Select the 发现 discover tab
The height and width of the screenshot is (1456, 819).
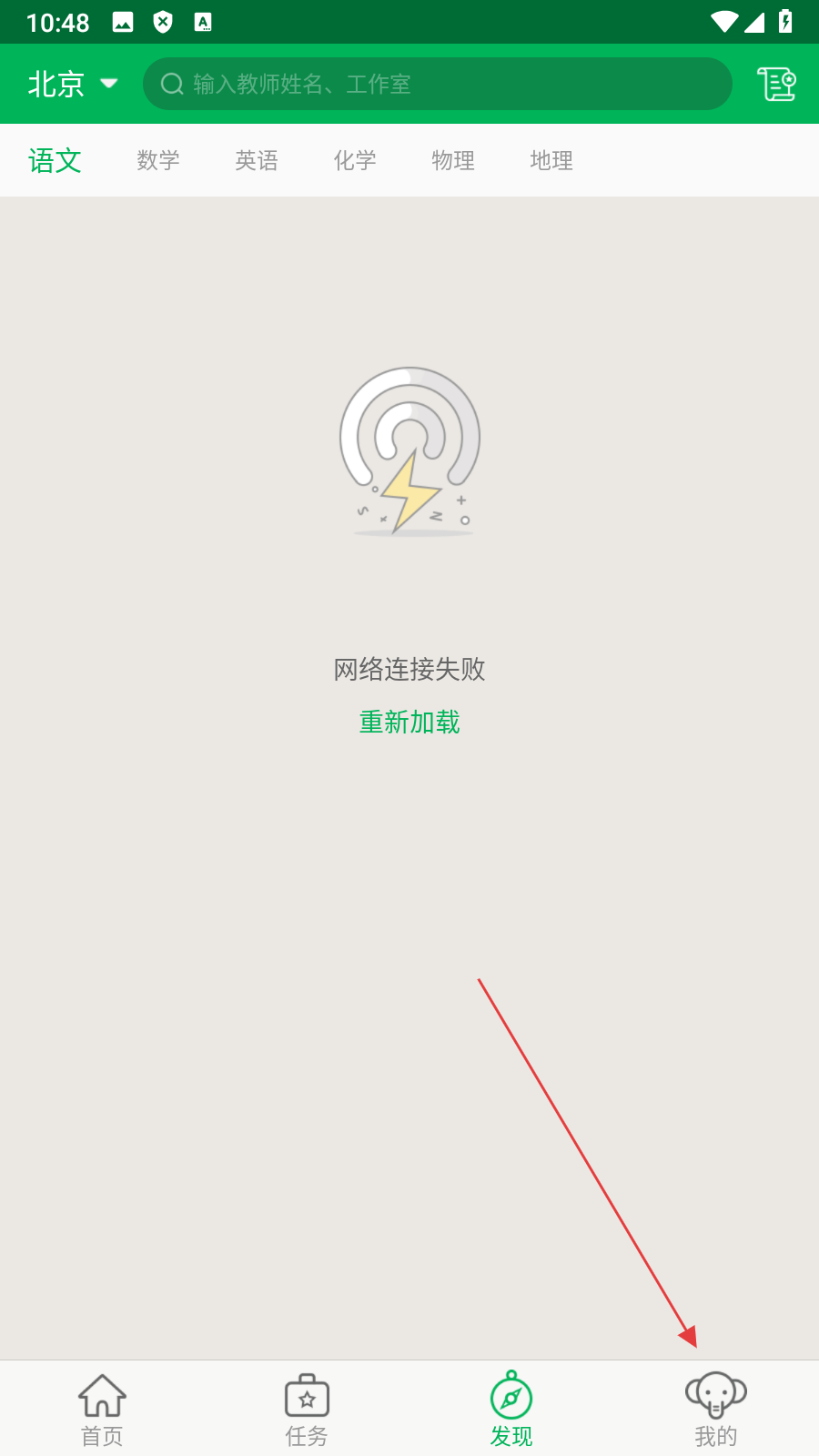tap(511, 1409)
